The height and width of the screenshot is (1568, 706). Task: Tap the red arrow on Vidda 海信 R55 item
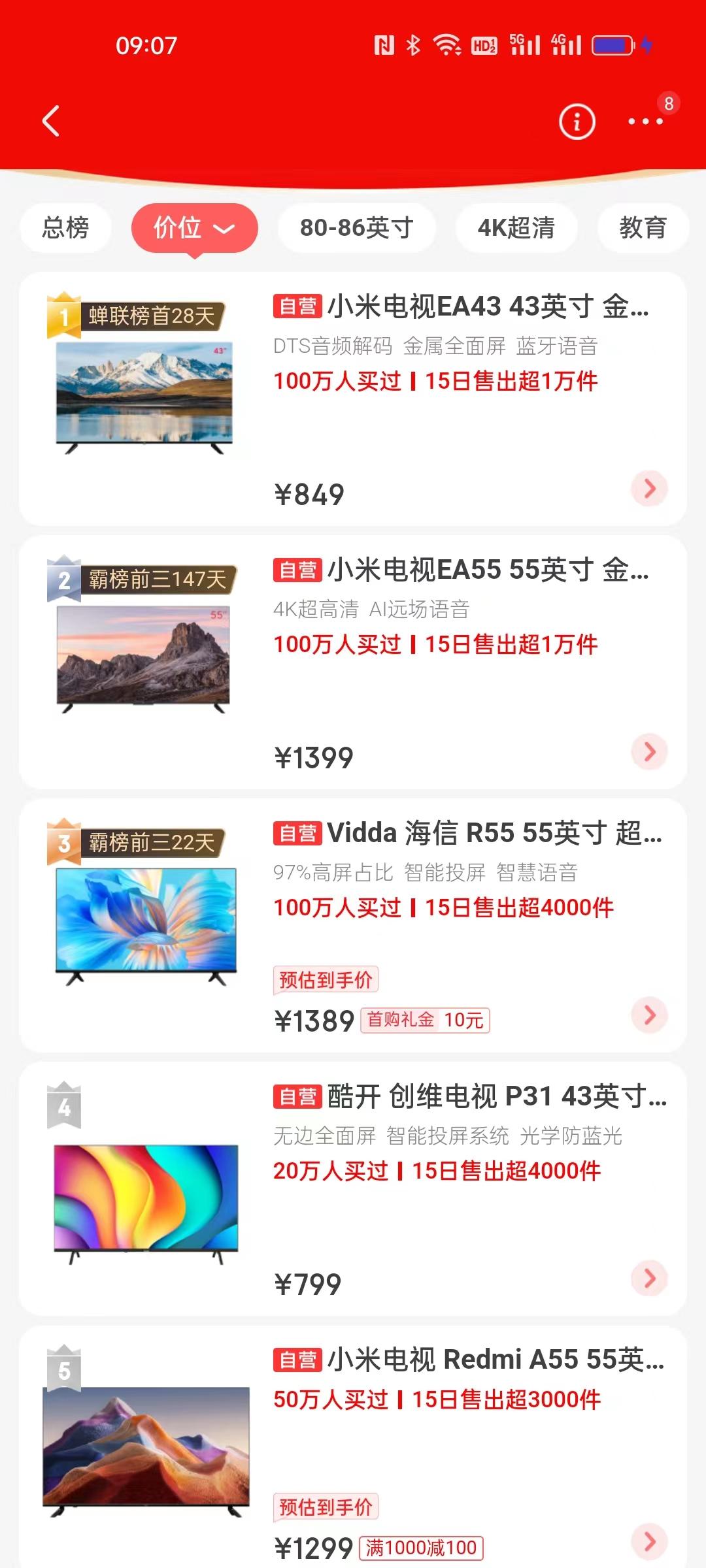coord(648,1015)
